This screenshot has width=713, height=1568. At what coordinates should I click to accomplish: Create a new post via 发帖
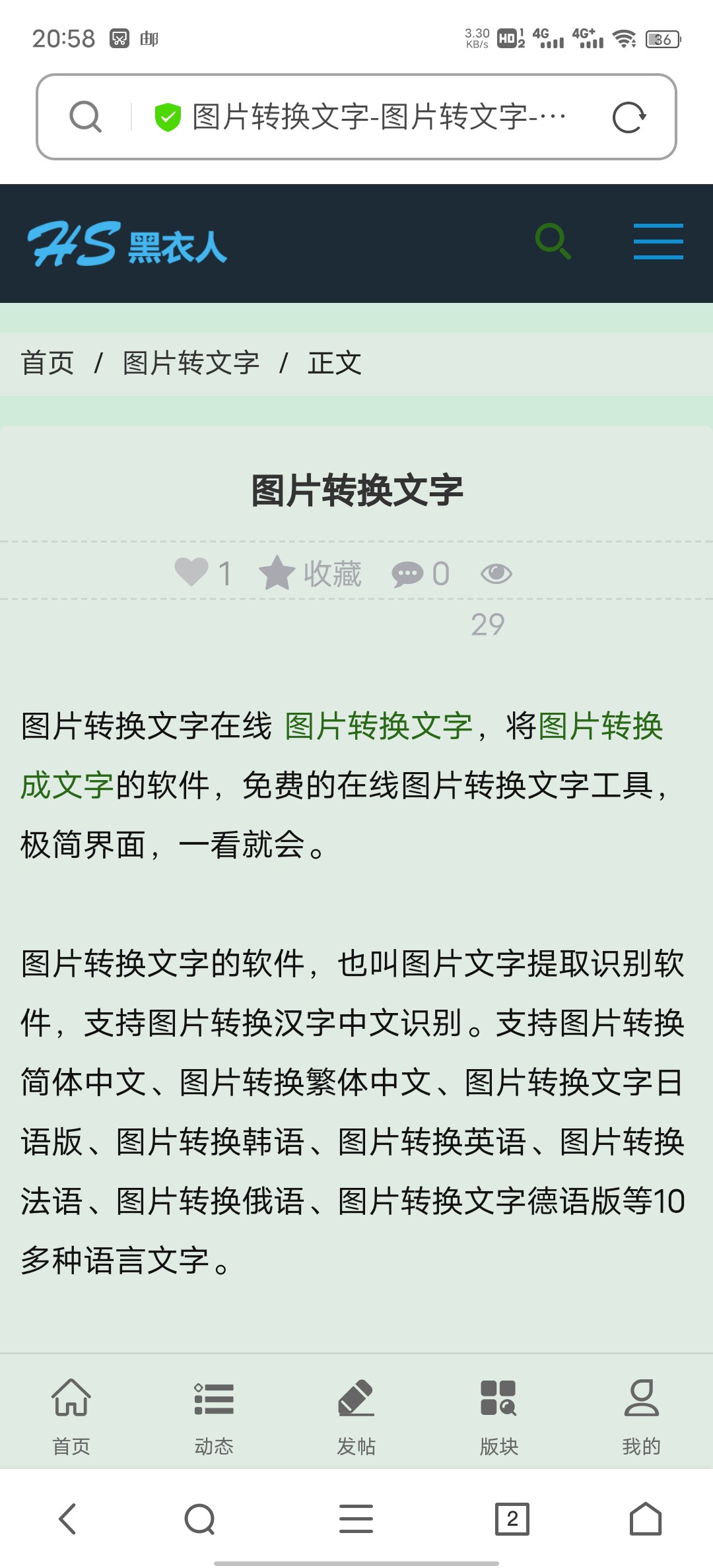(x=356, y=1413)
